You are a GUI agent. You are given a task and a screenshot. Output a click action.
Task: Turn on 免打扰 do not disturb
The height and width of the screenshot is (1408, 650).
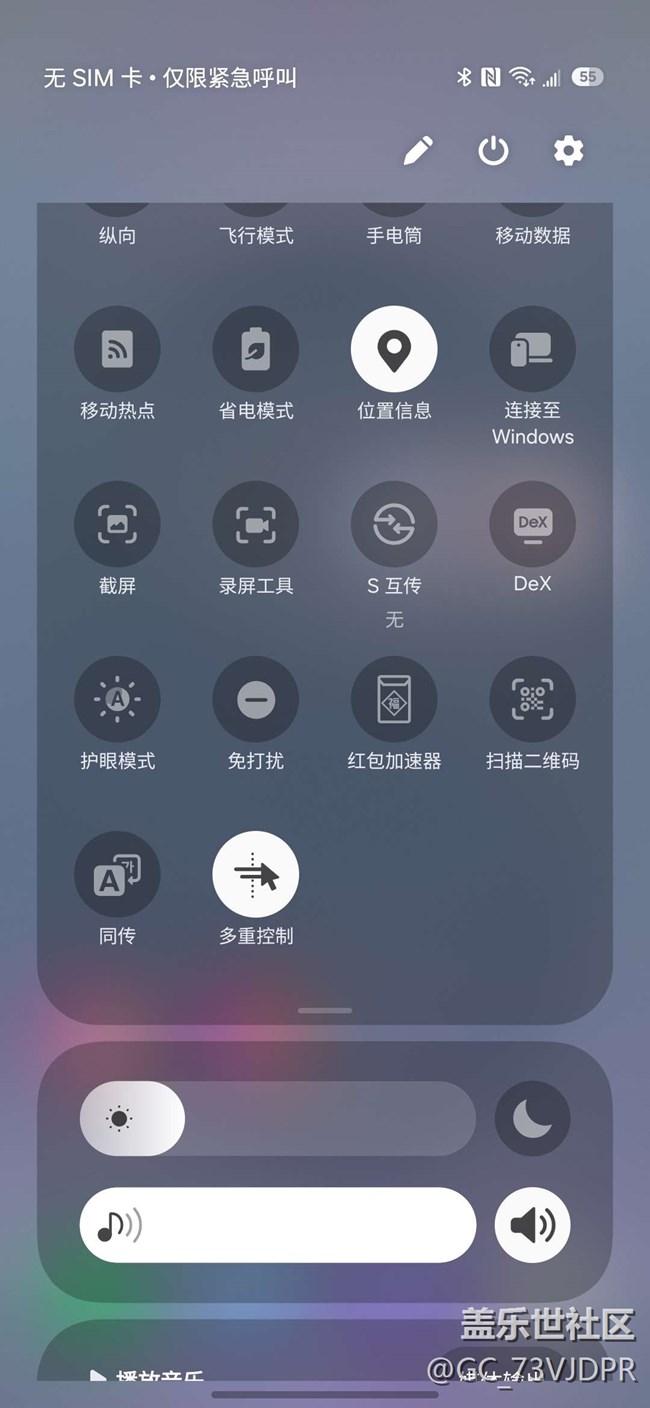coord(256,699)
